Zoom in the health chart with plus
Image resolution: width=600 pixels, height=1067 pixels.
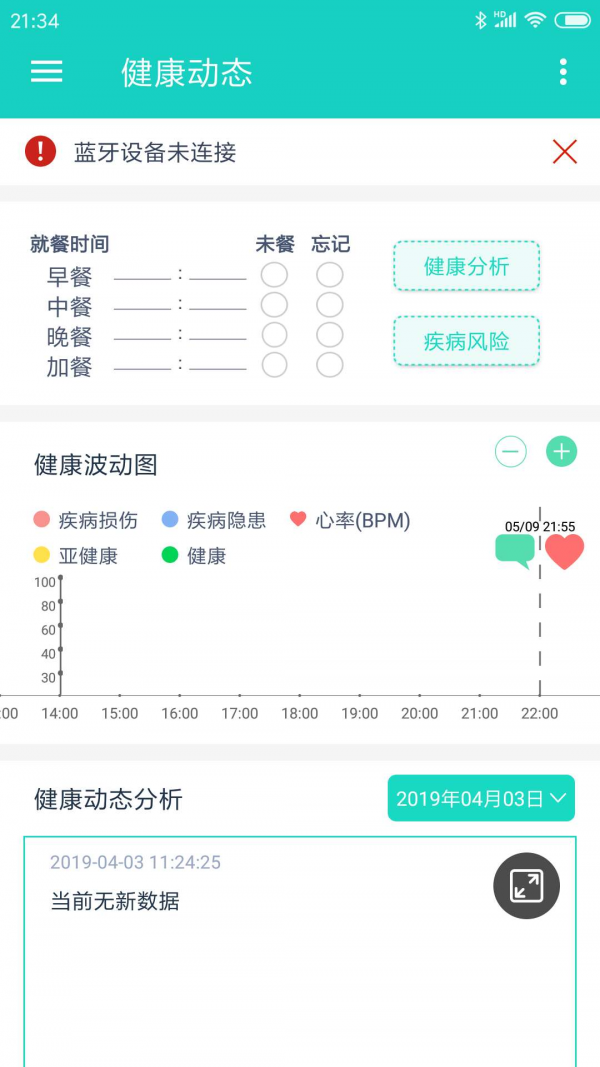[562, 452]
